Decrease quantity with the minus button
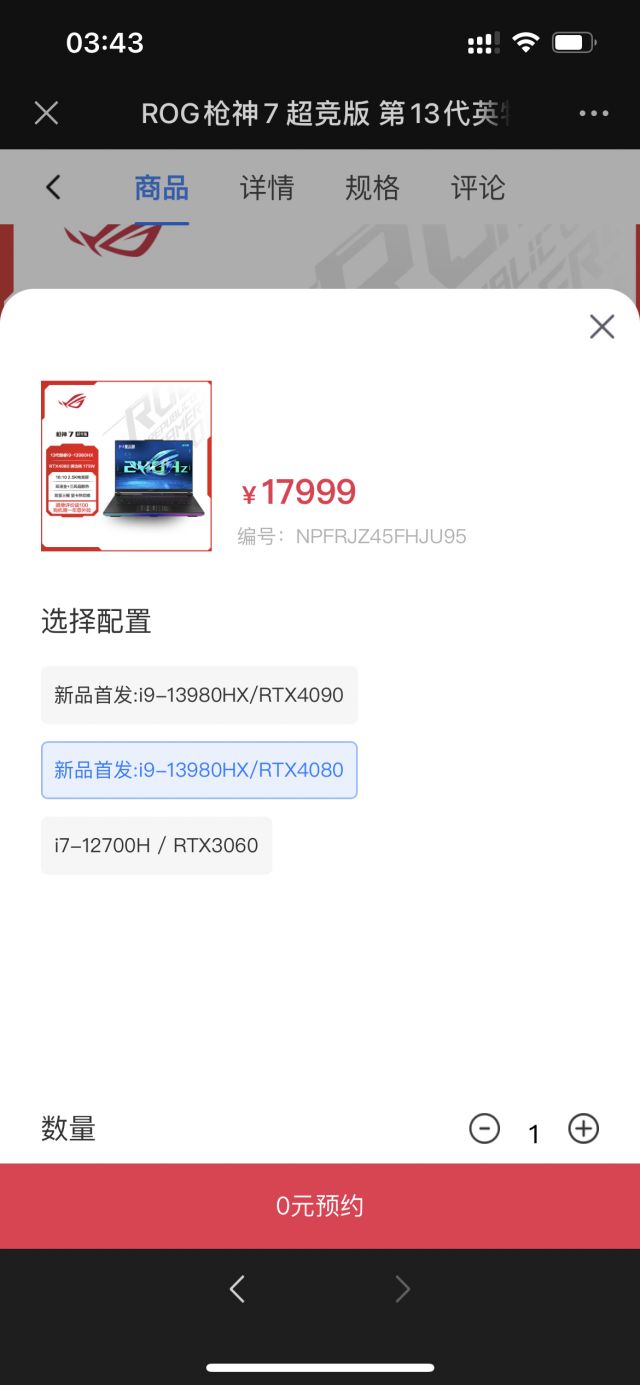This screenshot has height=1385, width=640. (484, 1129)
